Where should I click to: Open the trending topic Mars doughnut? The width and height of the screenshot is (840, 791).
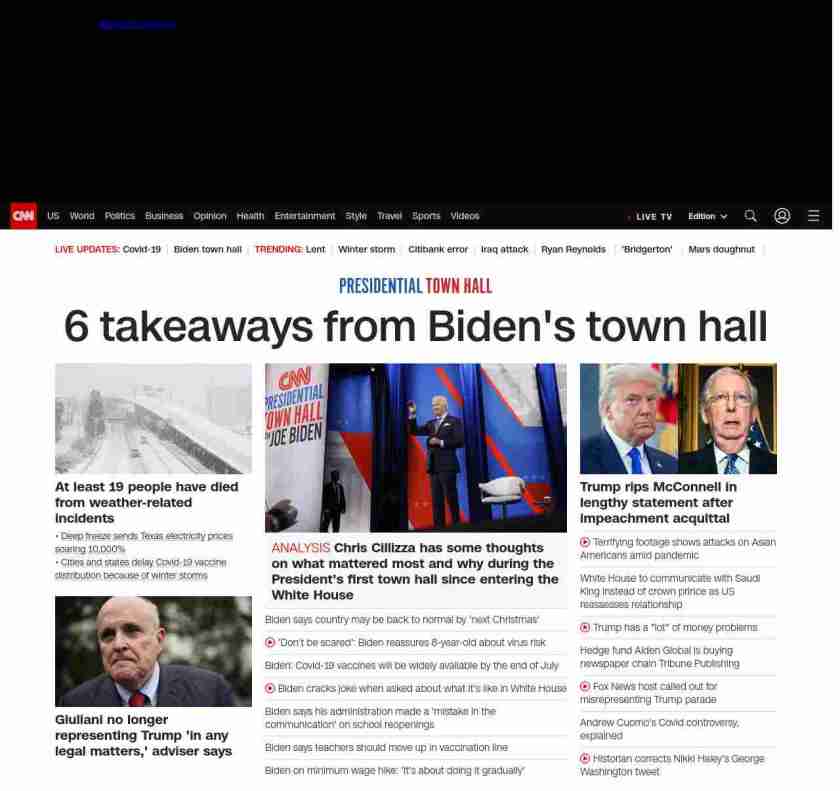pyautogui.click(x=721, y=249)
